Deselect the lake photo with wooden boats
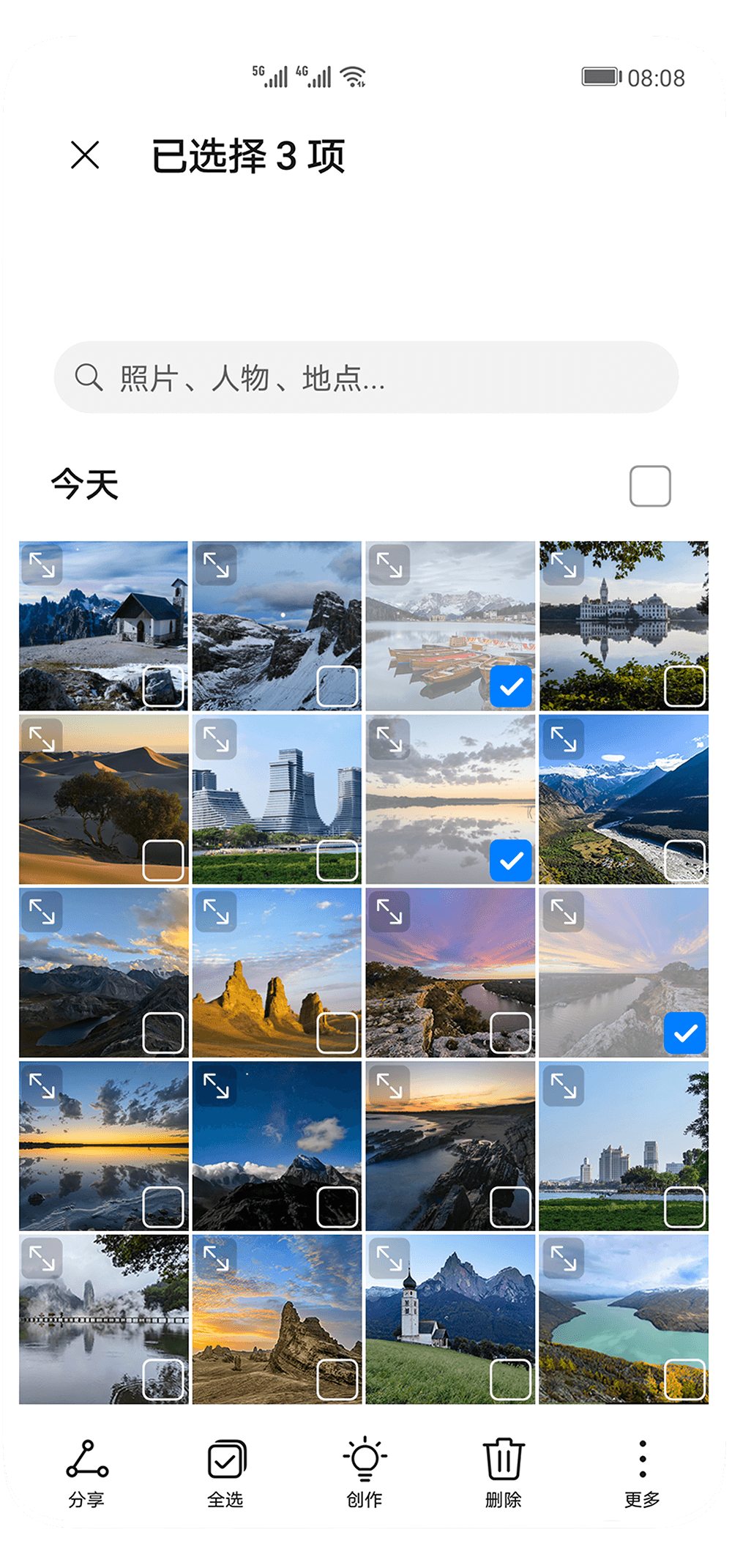 coord(511,686)
